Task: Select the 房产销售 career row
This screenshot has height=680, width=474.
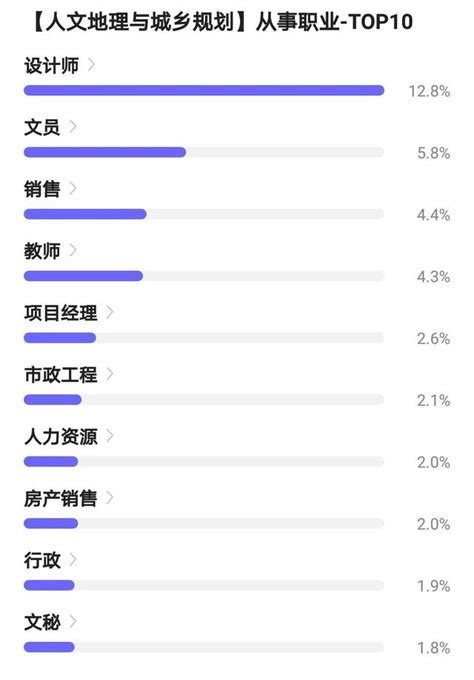Action: 69,498
